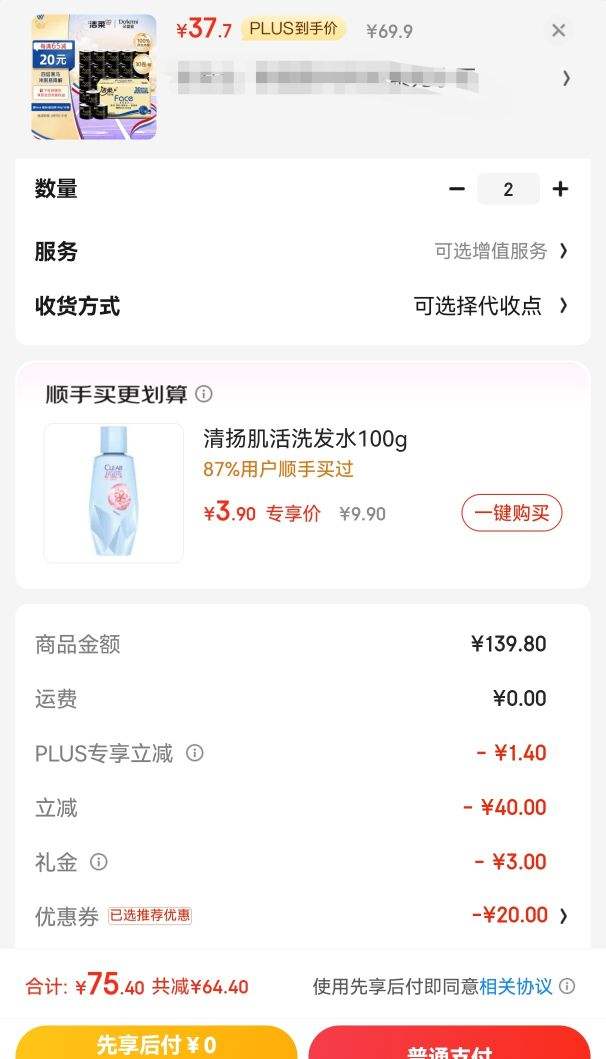Decrease quantity with the minus button
This screenshot has width=606, height=1059.
(x=457, y=189)
